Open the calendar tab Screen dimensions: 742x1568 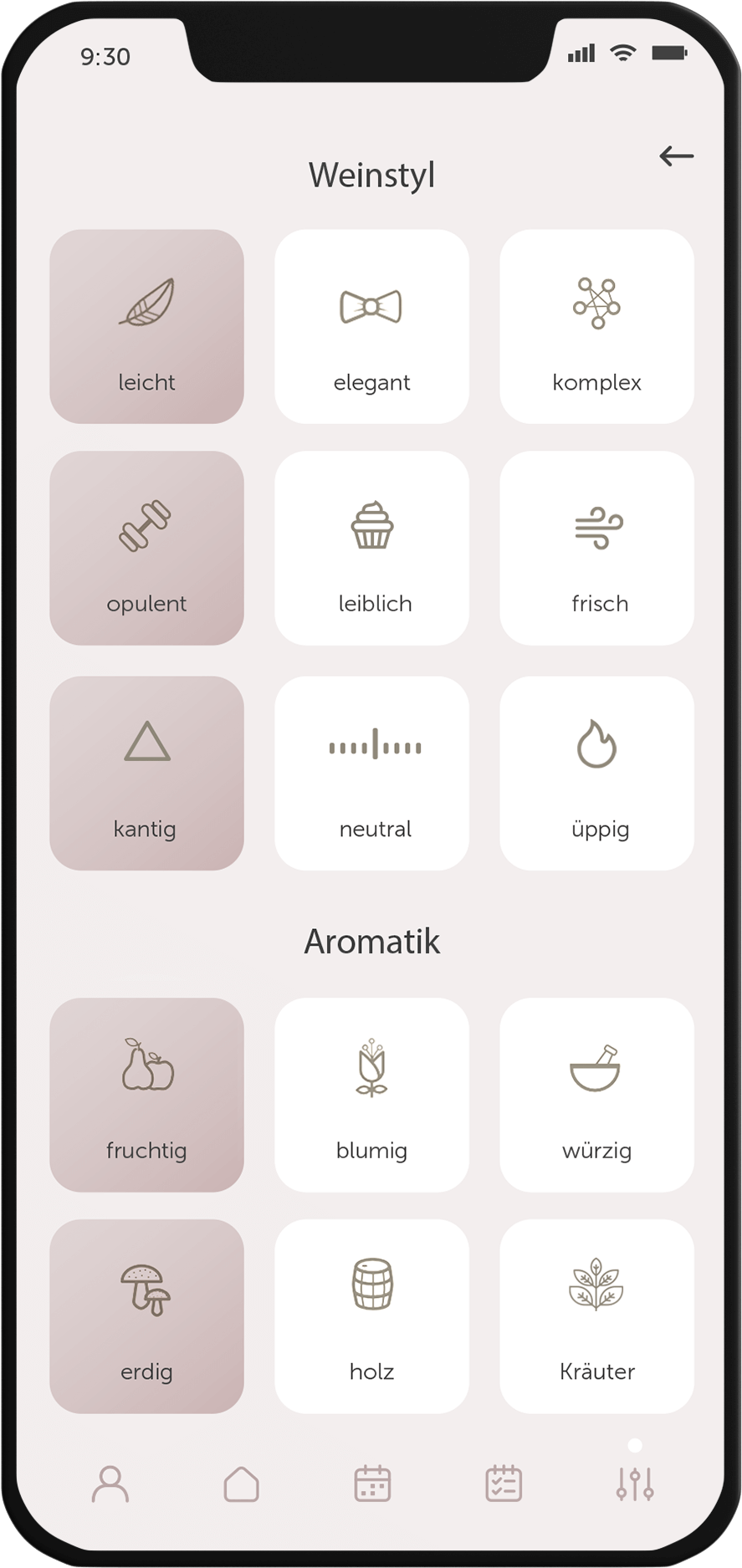372,1484
